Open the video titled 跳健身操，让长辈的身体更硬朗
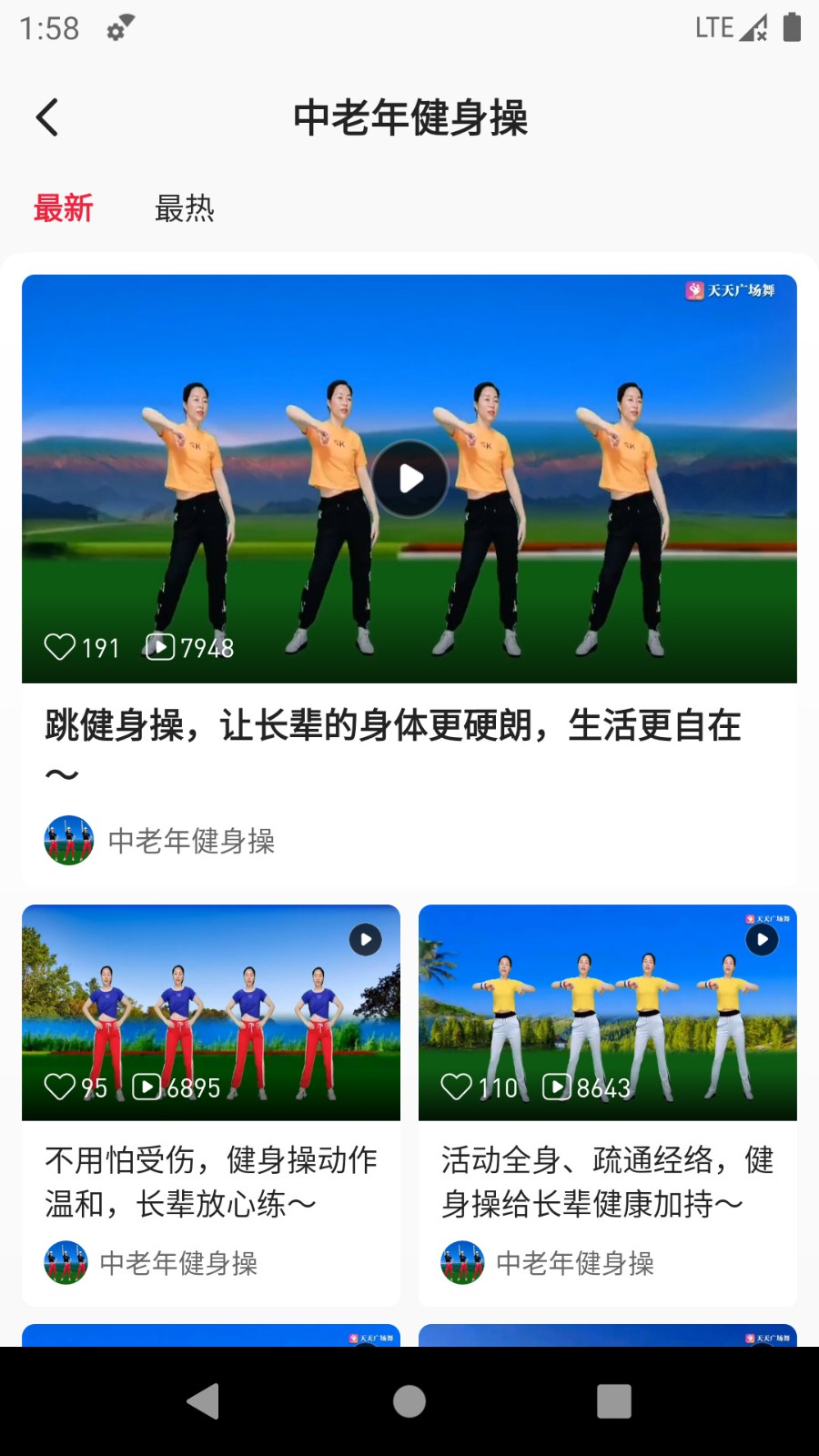This screenshot has height=1456, width=819. 393,726
